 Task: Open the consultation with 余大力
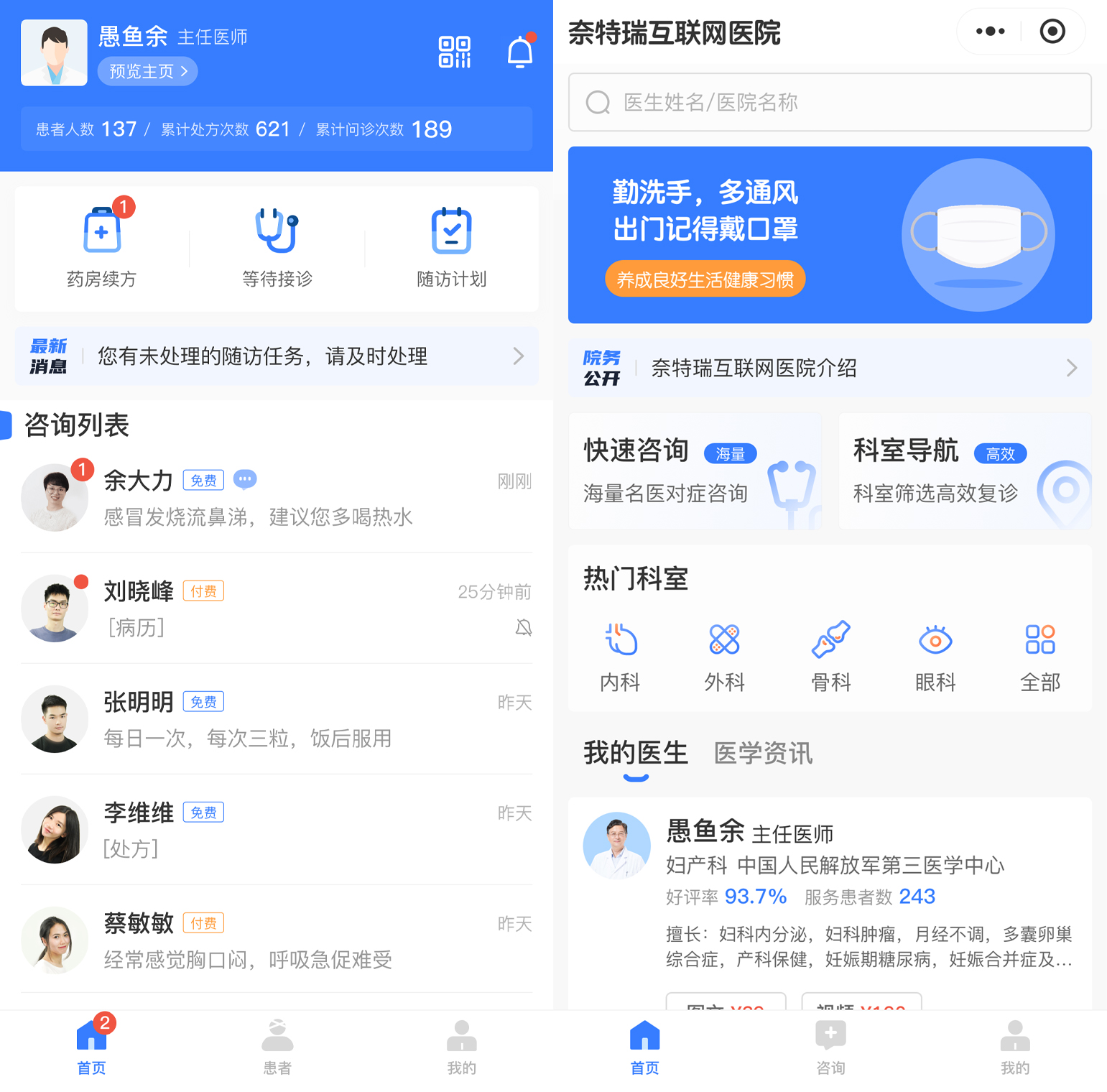tap(277, 498)
